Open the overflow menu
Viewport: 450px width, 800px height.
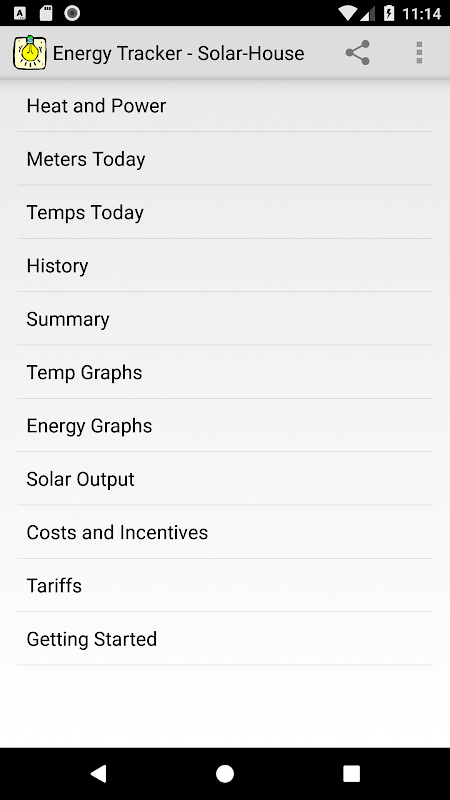coord(419,53)
